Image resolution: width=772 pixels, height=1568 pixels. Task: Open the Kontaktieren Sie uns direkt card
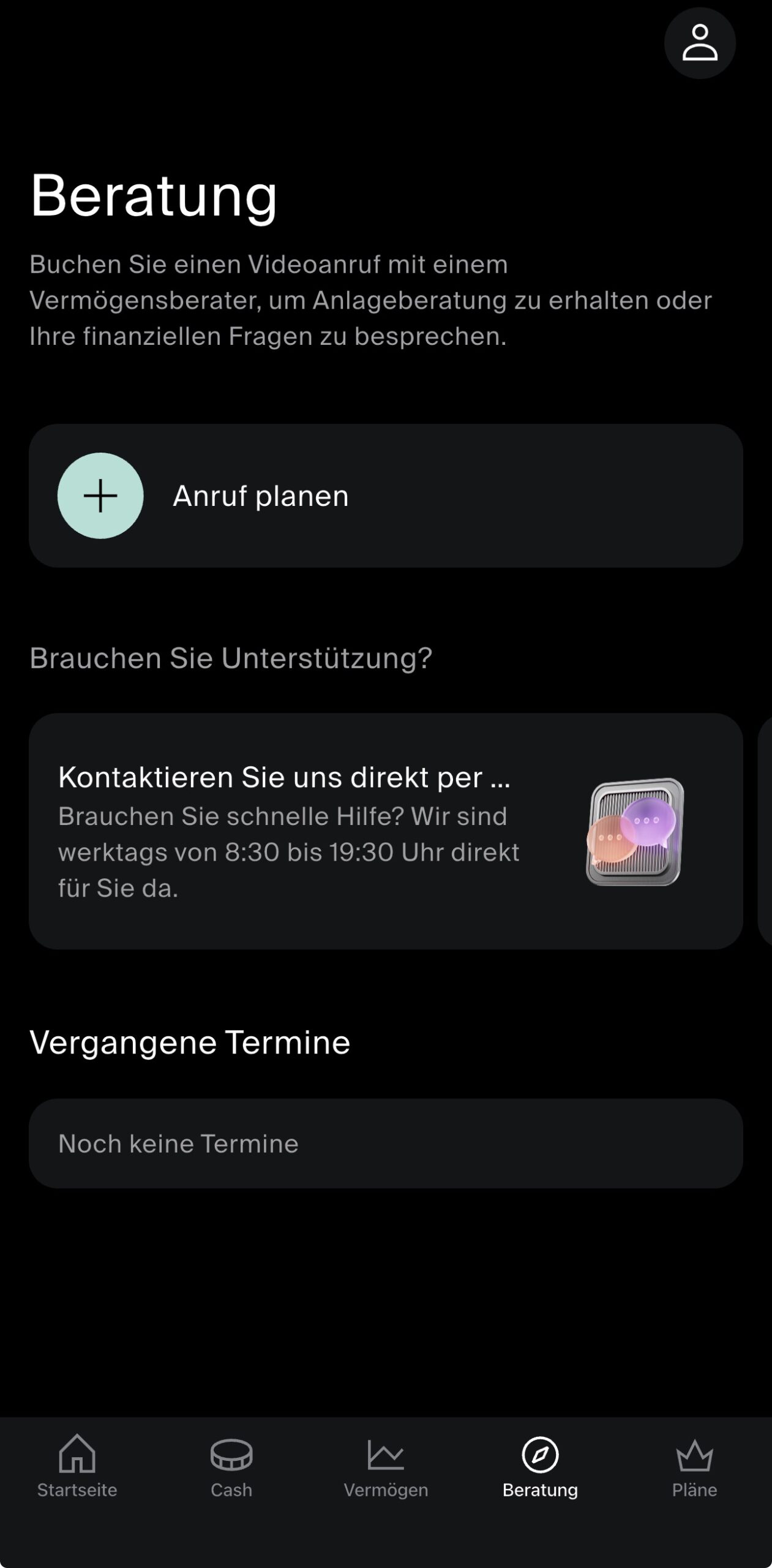click(x=386, y=831)
